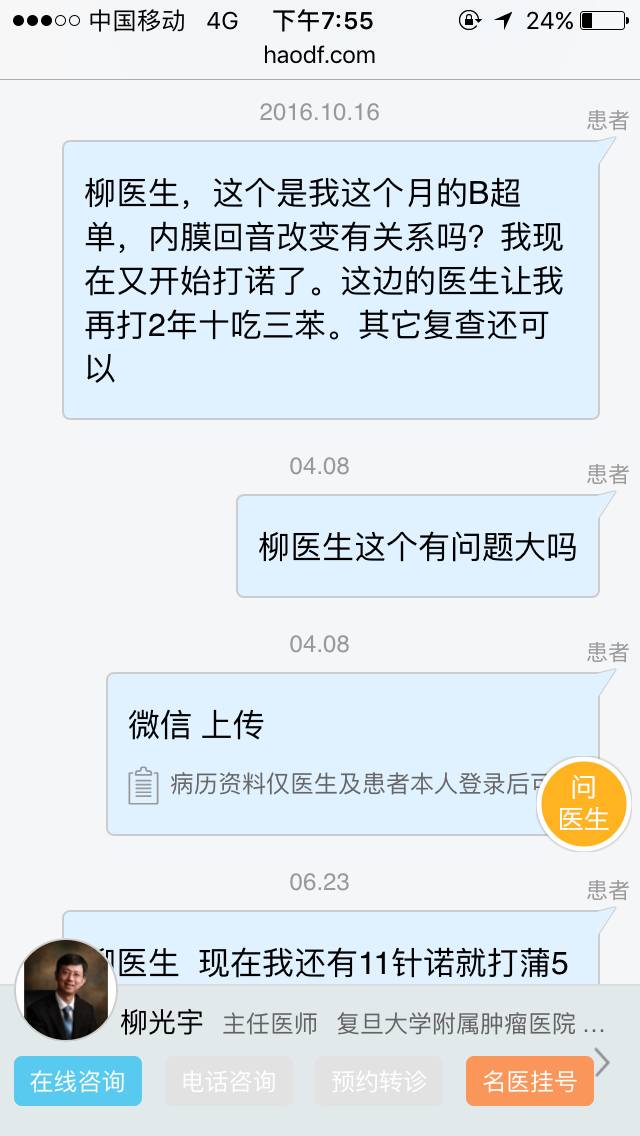Book an appointment with 名医挂号
The height and width of the screenshot is (1136, 640).
tap(529, 1081)
